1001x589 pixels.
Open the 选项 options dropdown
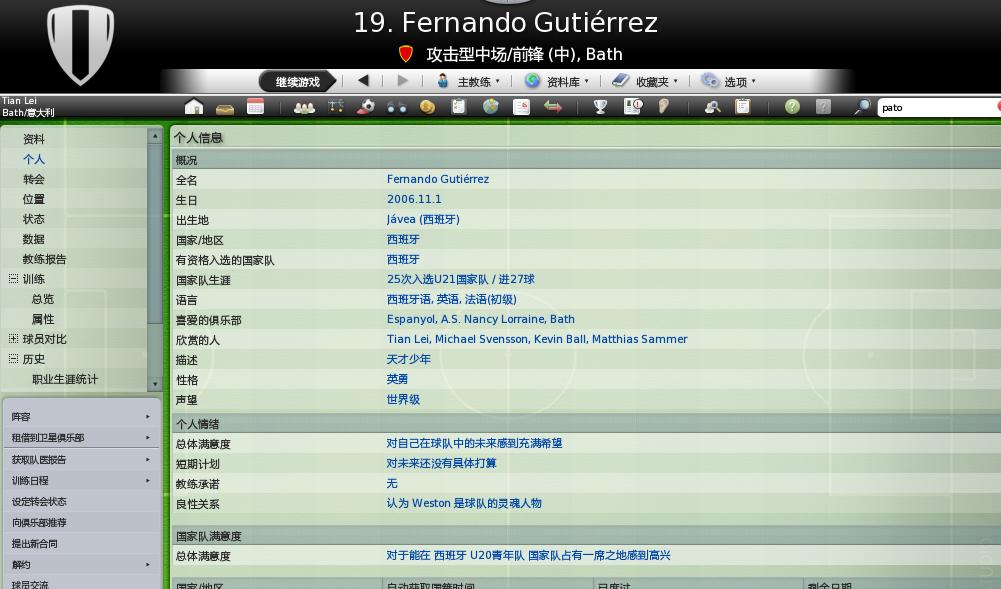tap(729, 82)
